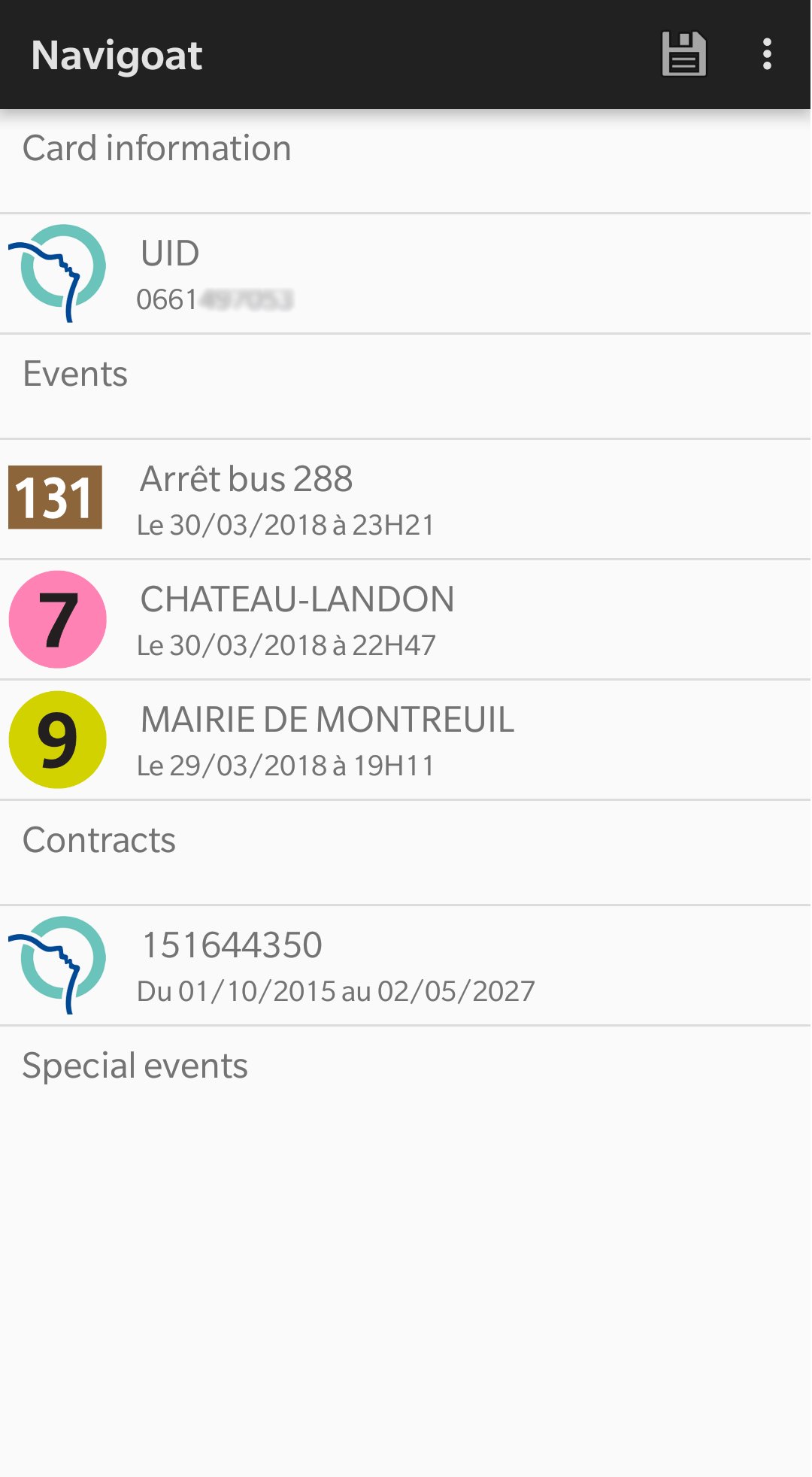
Task: Open the overflow menu
Action: [766, 54]
